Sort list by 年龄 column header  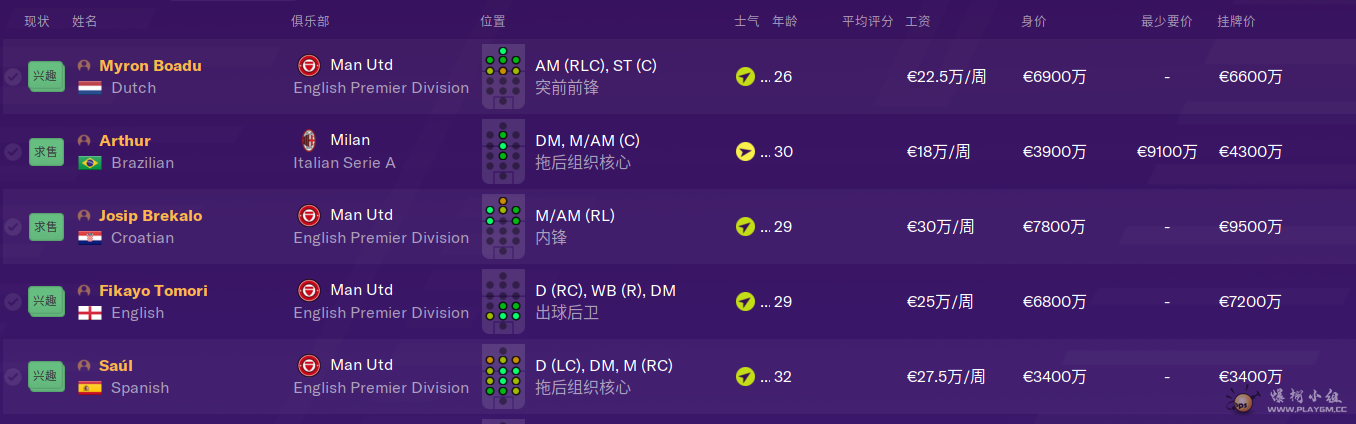coord(784,21)
